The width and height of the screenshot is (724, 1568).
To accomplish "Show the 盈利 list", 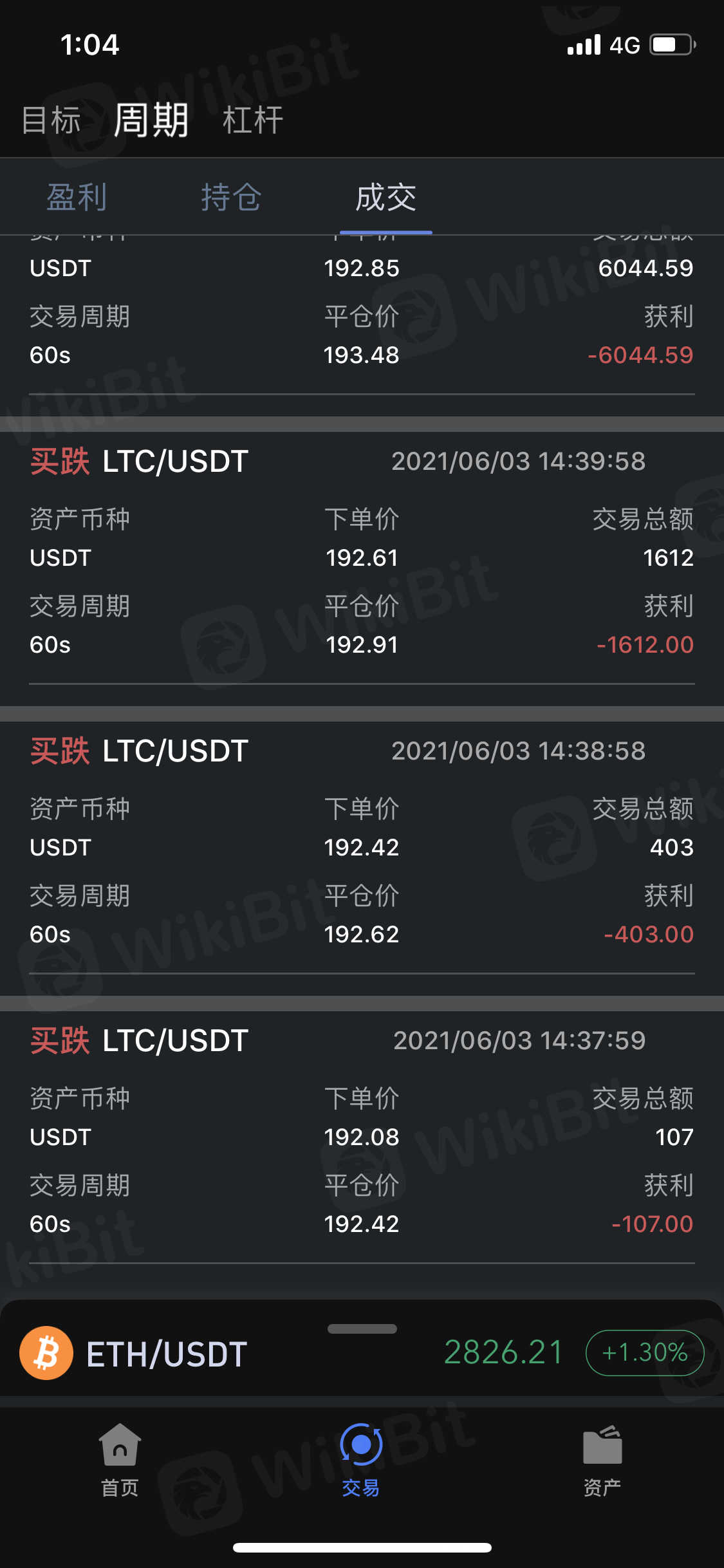I will pyautogui.click(x=77, y=197).
